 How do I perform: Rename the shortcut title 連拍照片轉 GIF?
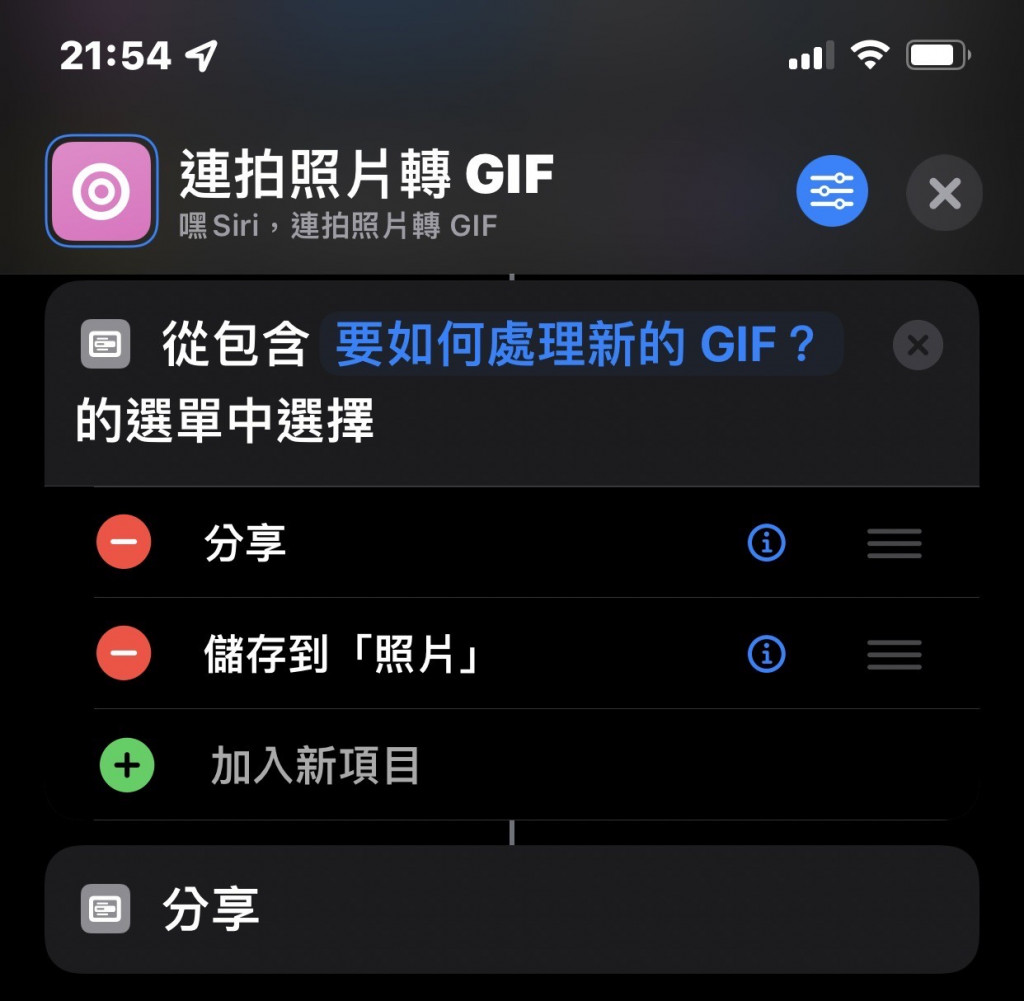pos(366,175)
